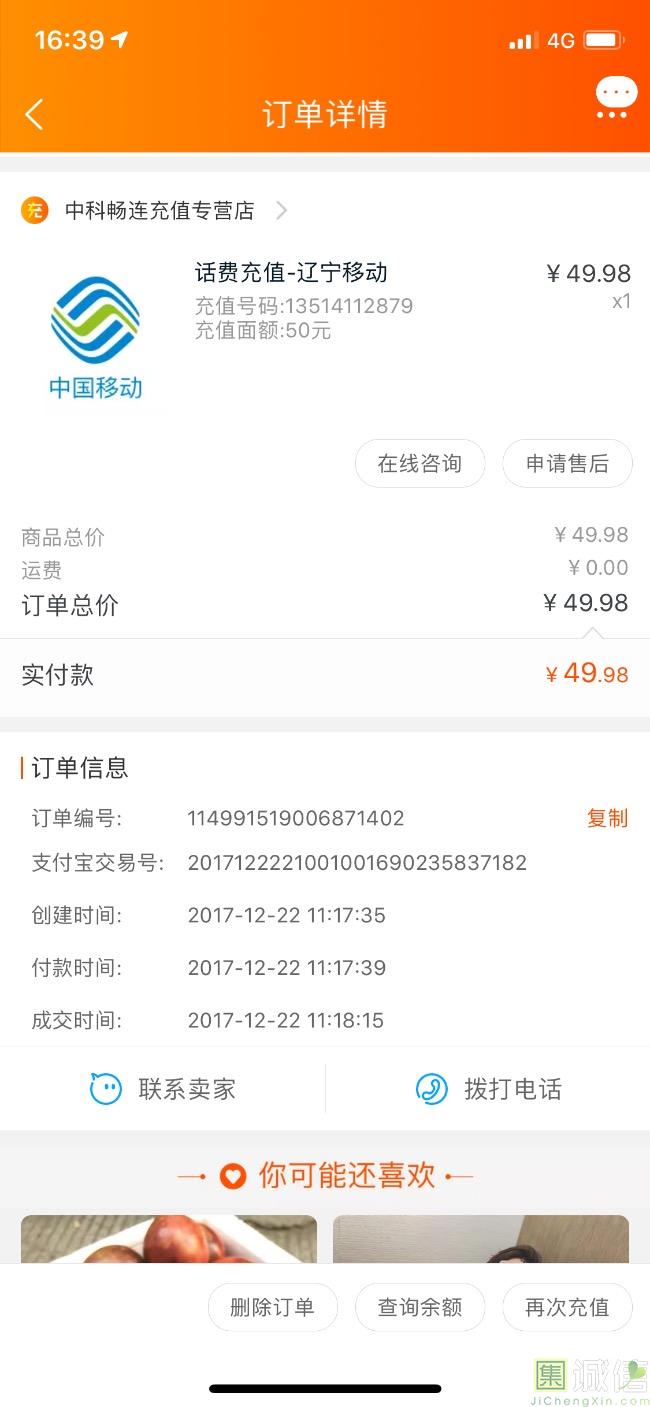Recharge again with 再次充值
650x1407 pixels.
567,1307
